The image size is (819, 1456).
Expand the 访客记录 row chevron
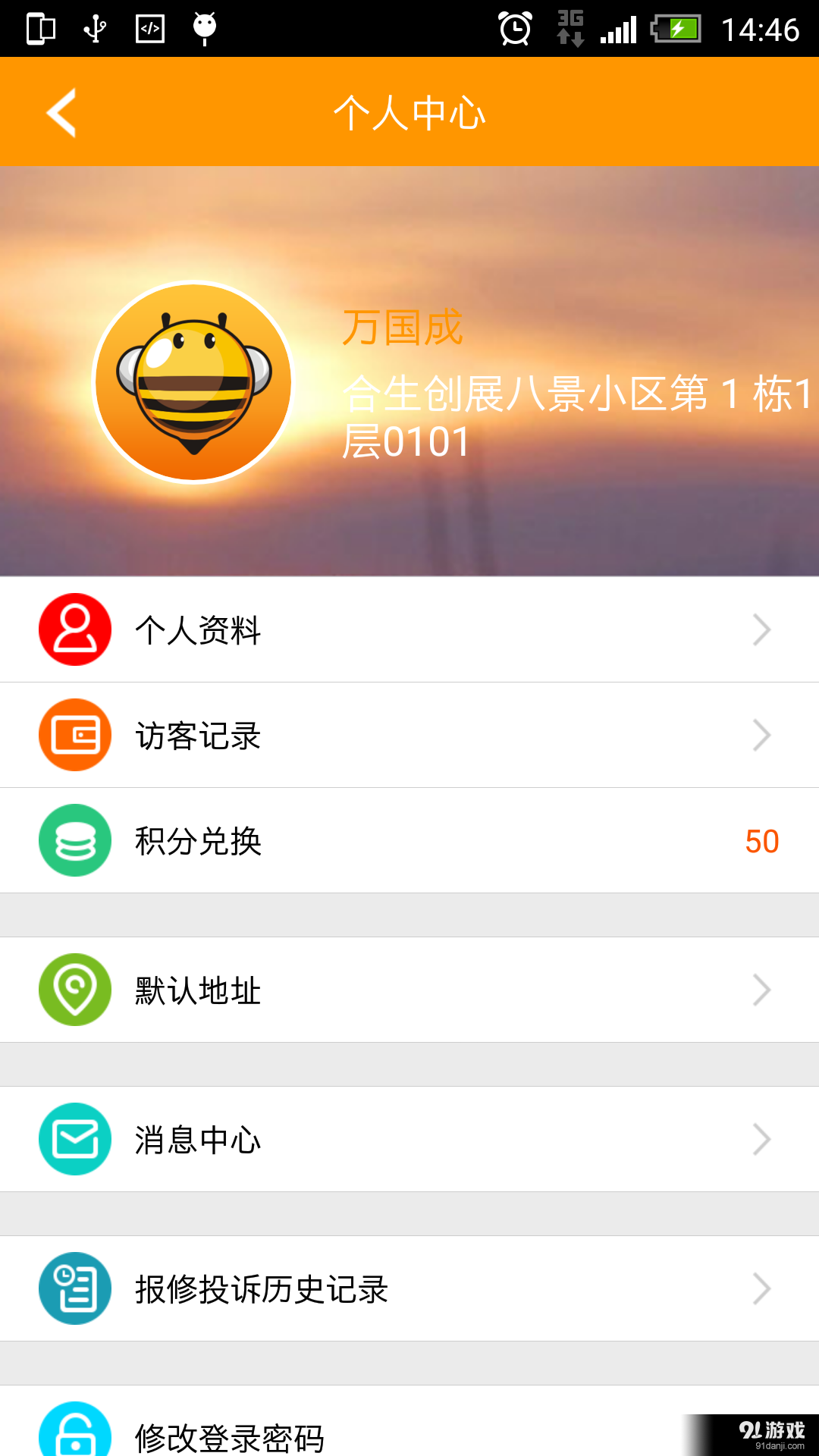pyautogui.click(x=761, y=734)
